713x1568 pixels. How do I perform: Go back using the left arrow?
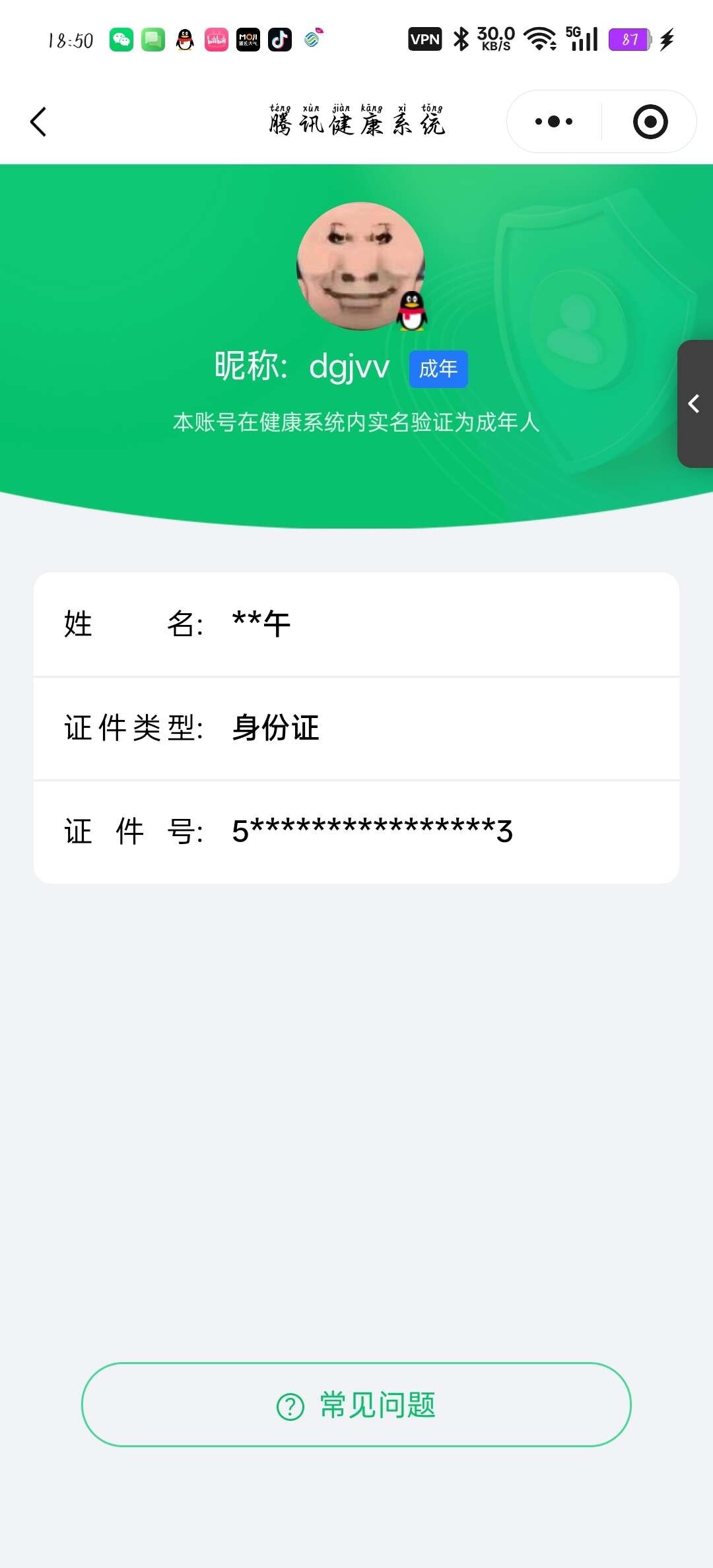[x=38, y=121]
